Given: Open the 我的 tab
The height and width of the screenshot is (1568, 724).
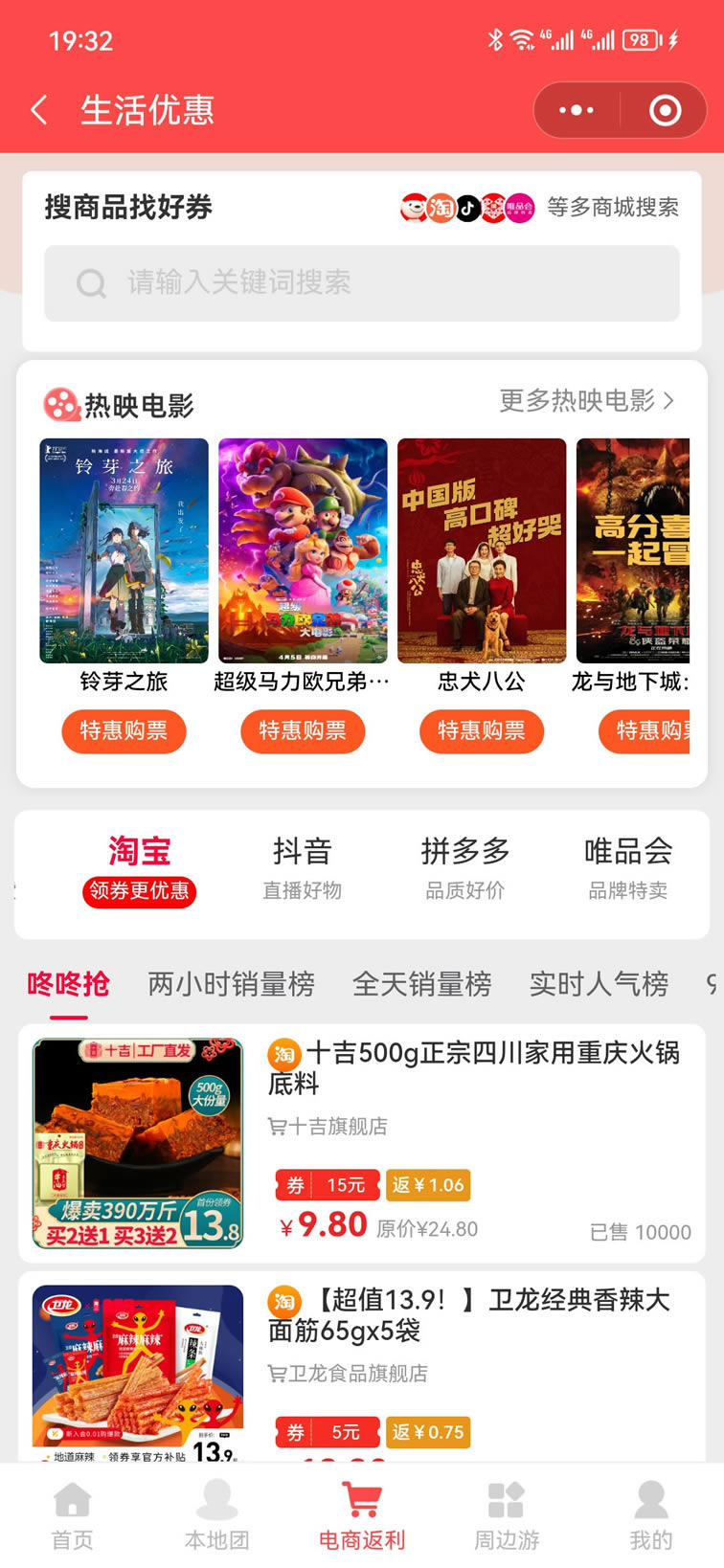Looking at the screenshot, I should 651,1516.
